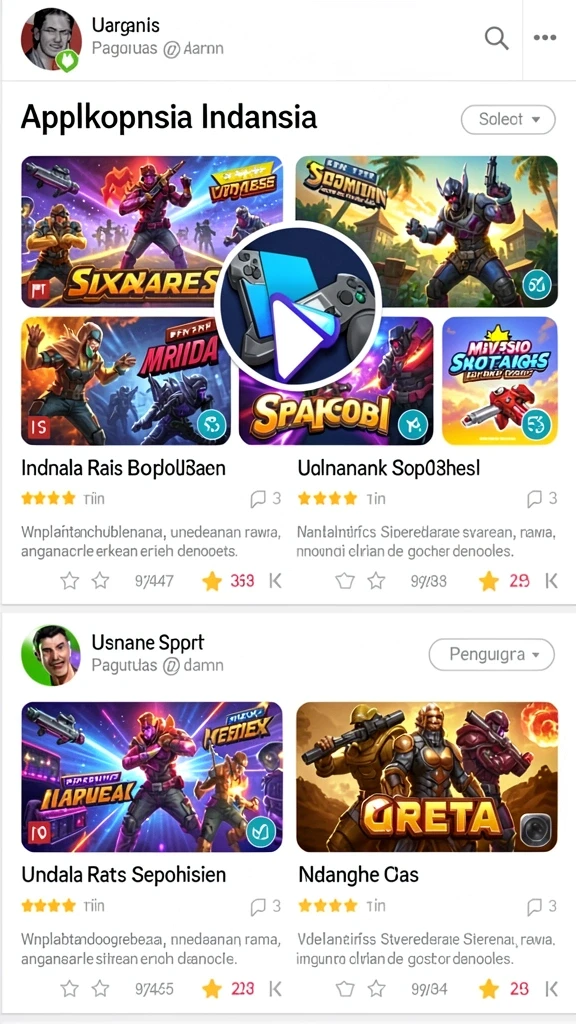Open the GRETA game tile
Screen dimensions: 576x1024
coord(427,776)
